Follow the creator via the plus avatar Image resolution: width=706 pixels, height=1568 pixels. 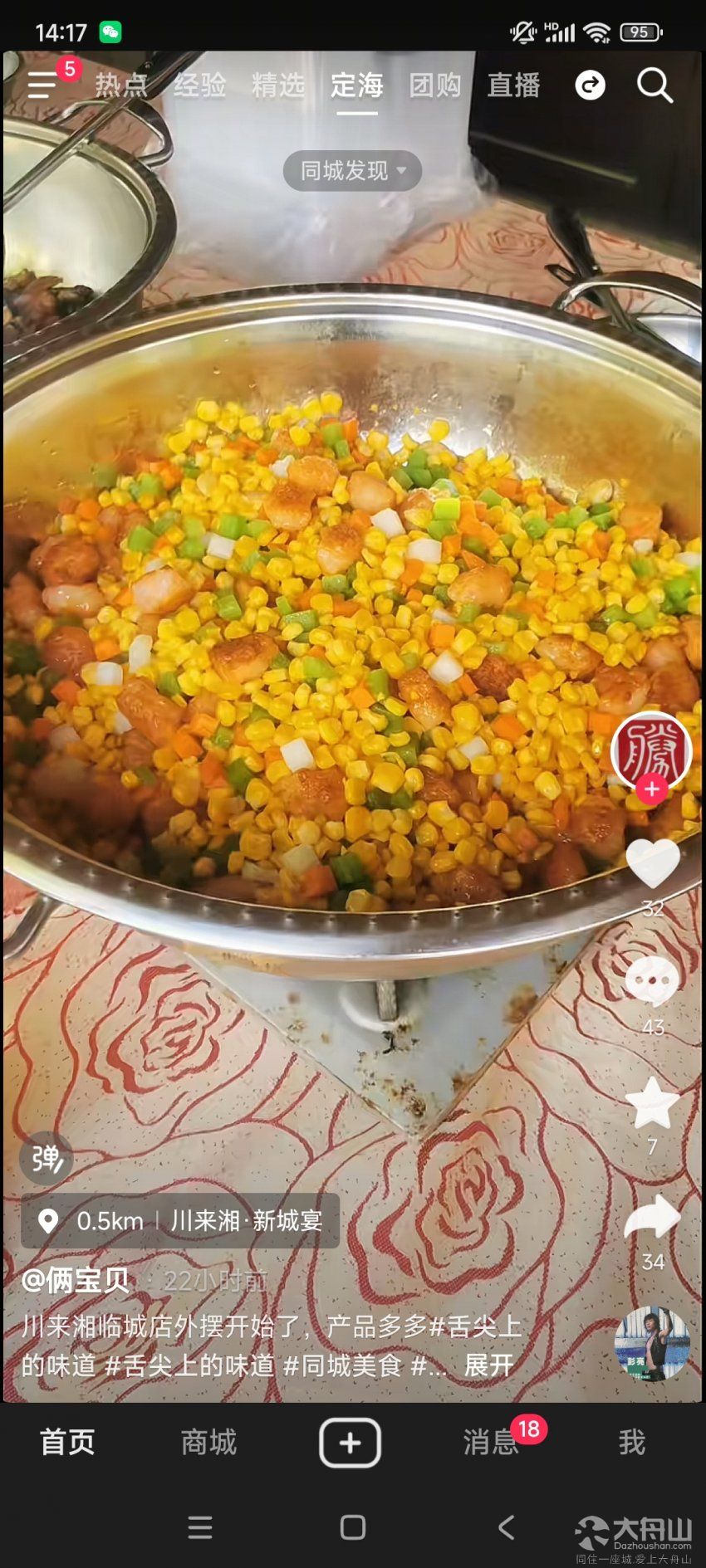click(652, 789)
